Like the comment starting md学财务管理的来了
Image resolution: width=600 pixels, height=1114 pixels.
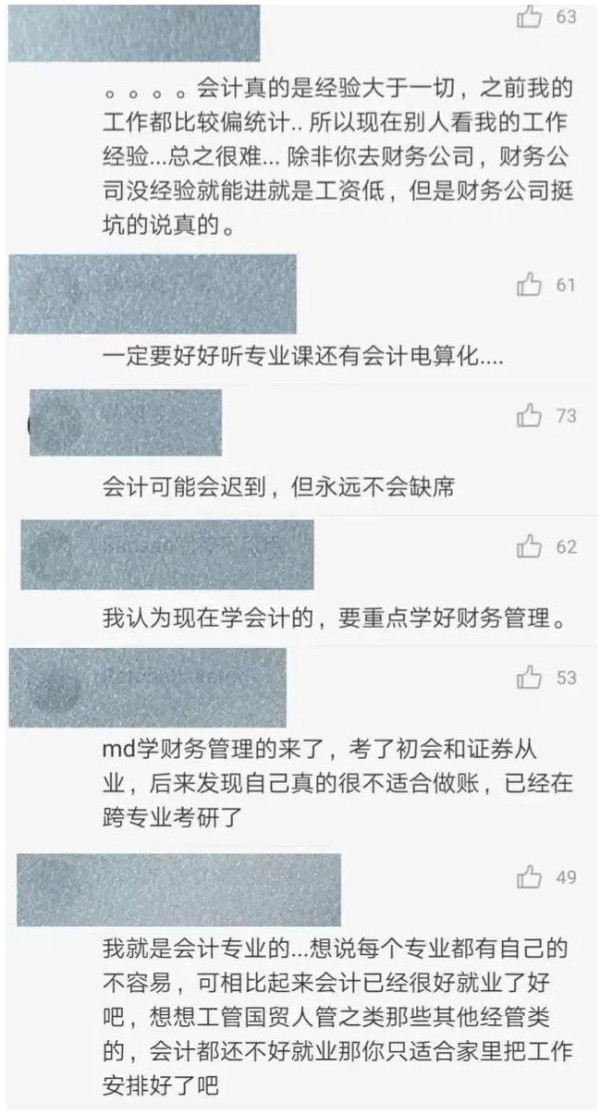529,678
